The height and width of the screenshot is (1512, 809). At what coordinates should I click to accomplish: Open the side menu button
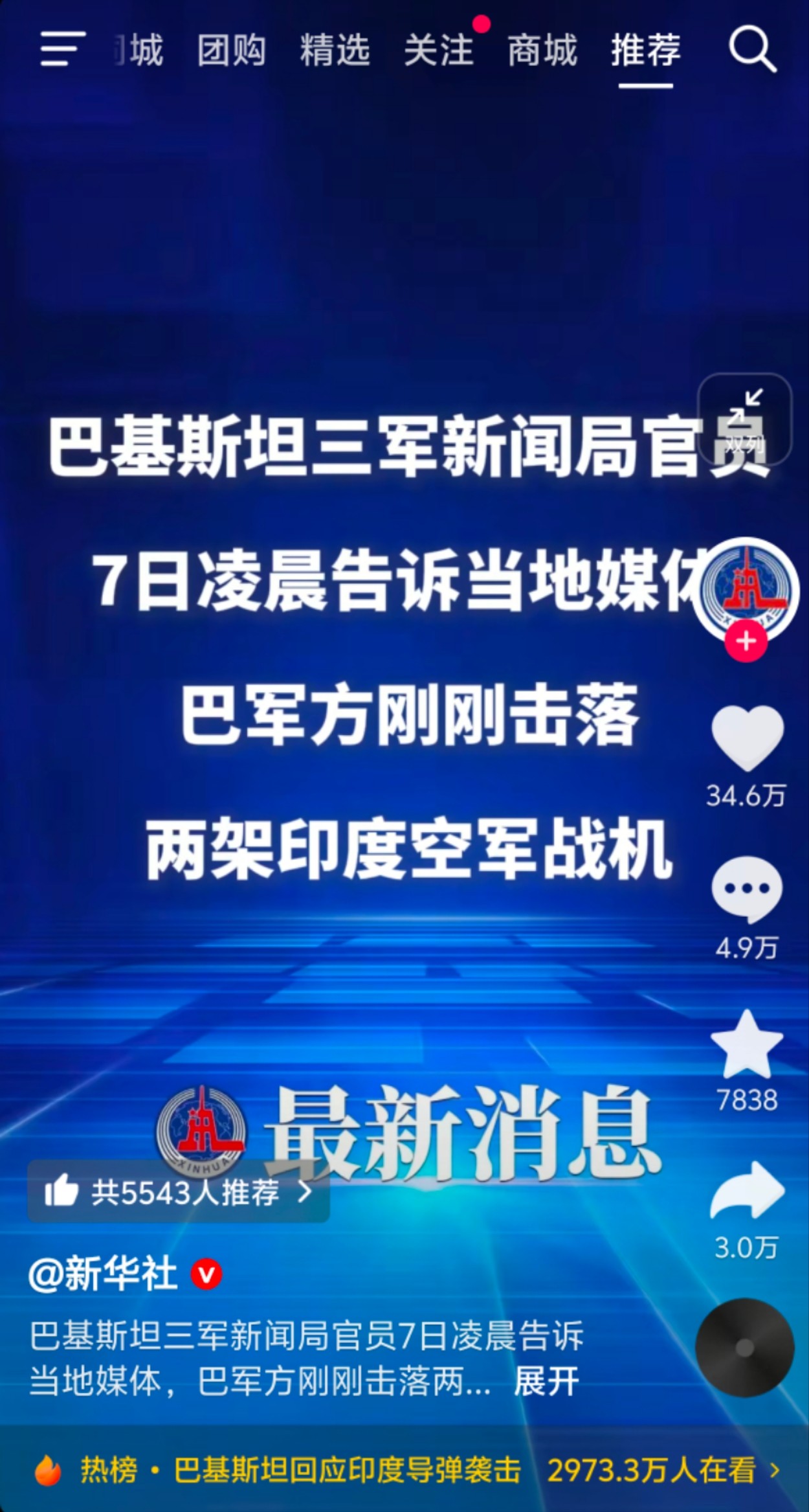[63, 49]
